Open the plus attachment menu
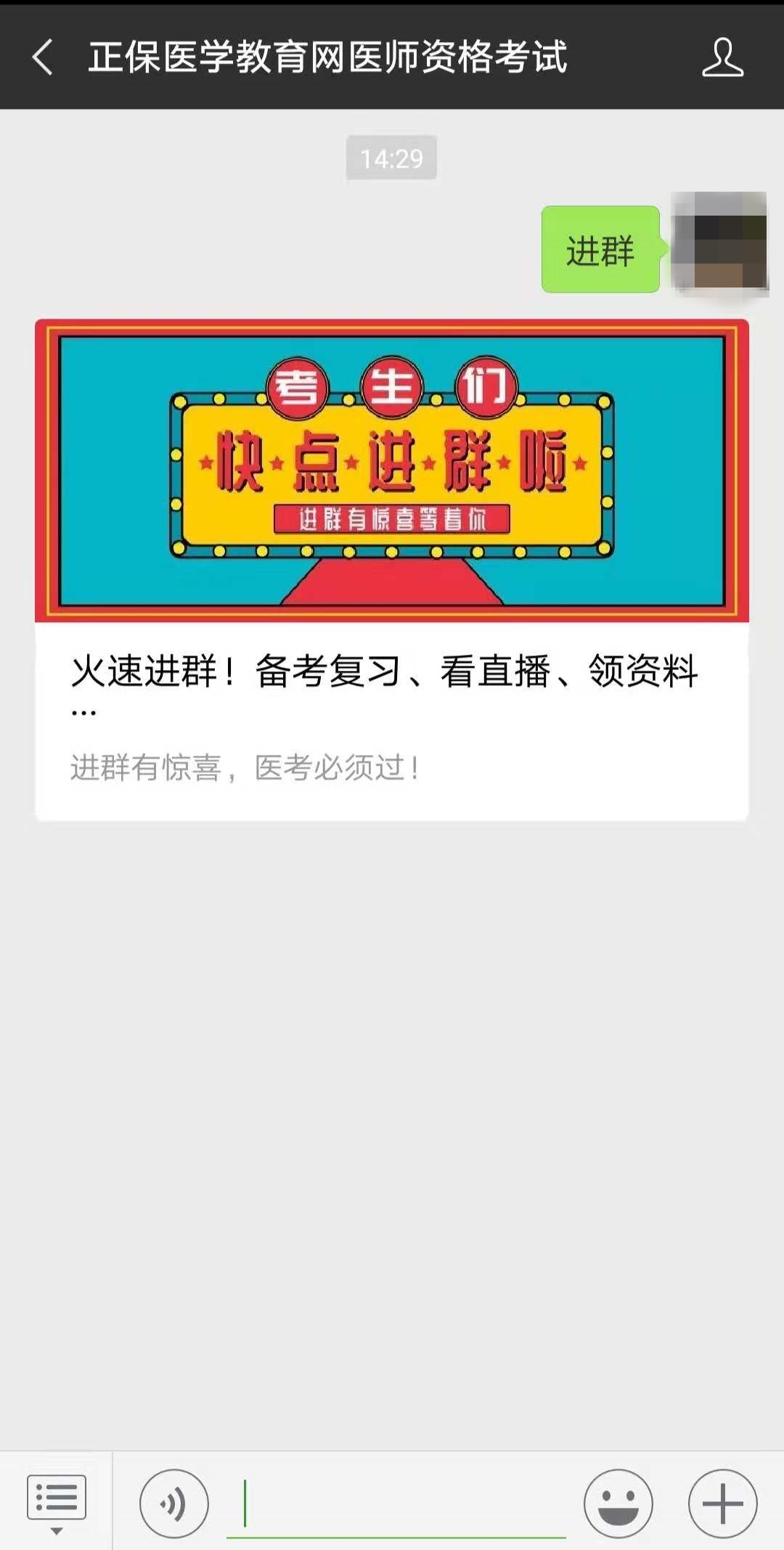784x1550 pixels. pyautogui.click(x=722, y=1503)
